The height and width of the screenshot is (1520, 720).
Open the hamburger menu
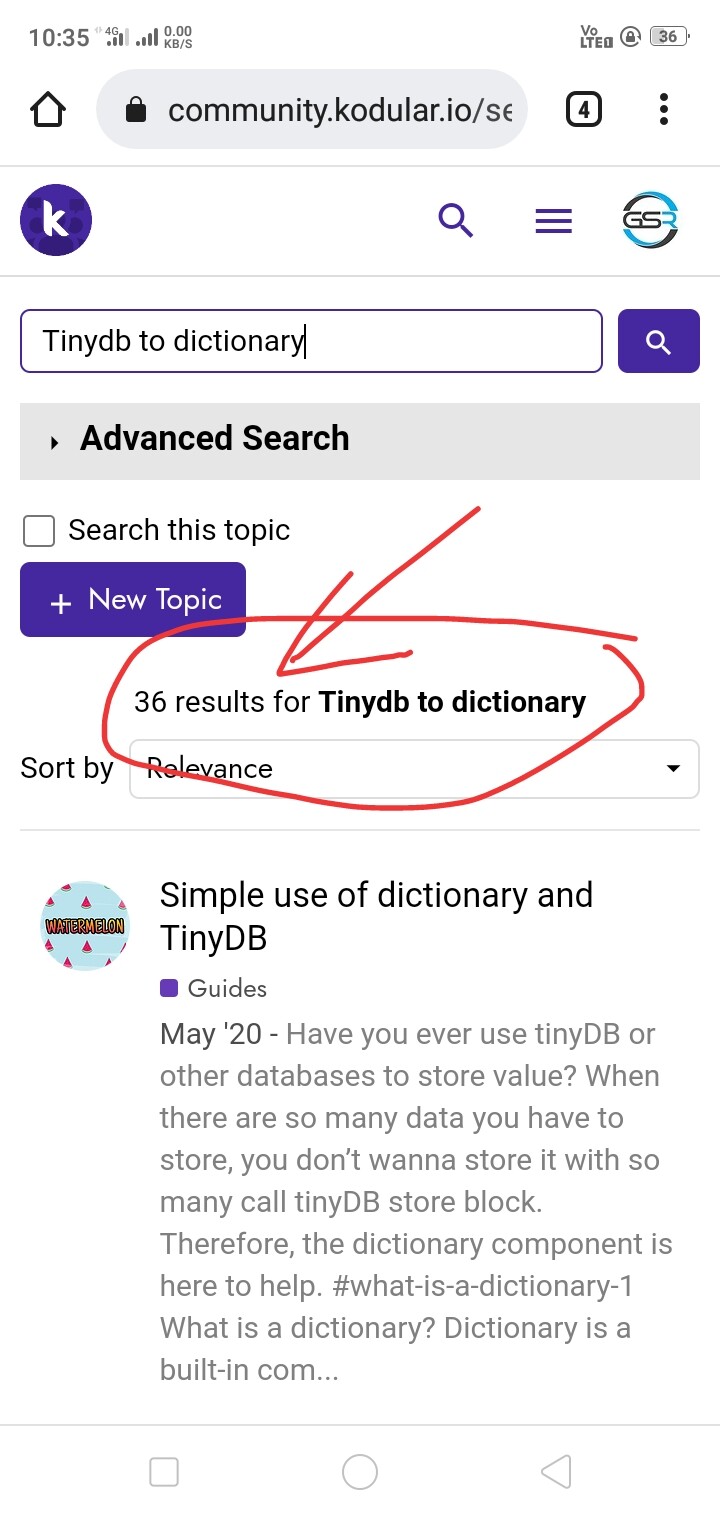pos(553,221)
